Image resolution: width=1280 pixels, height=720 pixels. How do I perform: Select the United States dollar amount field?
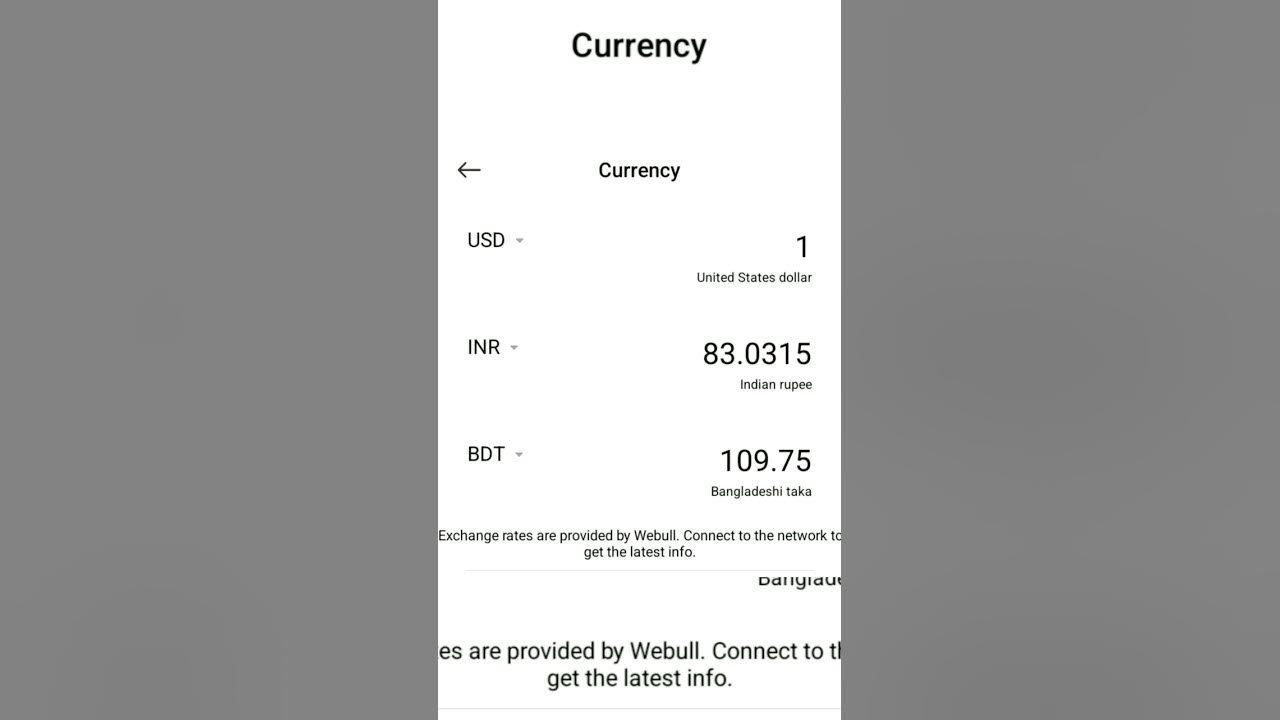click(x=801, y=247)
